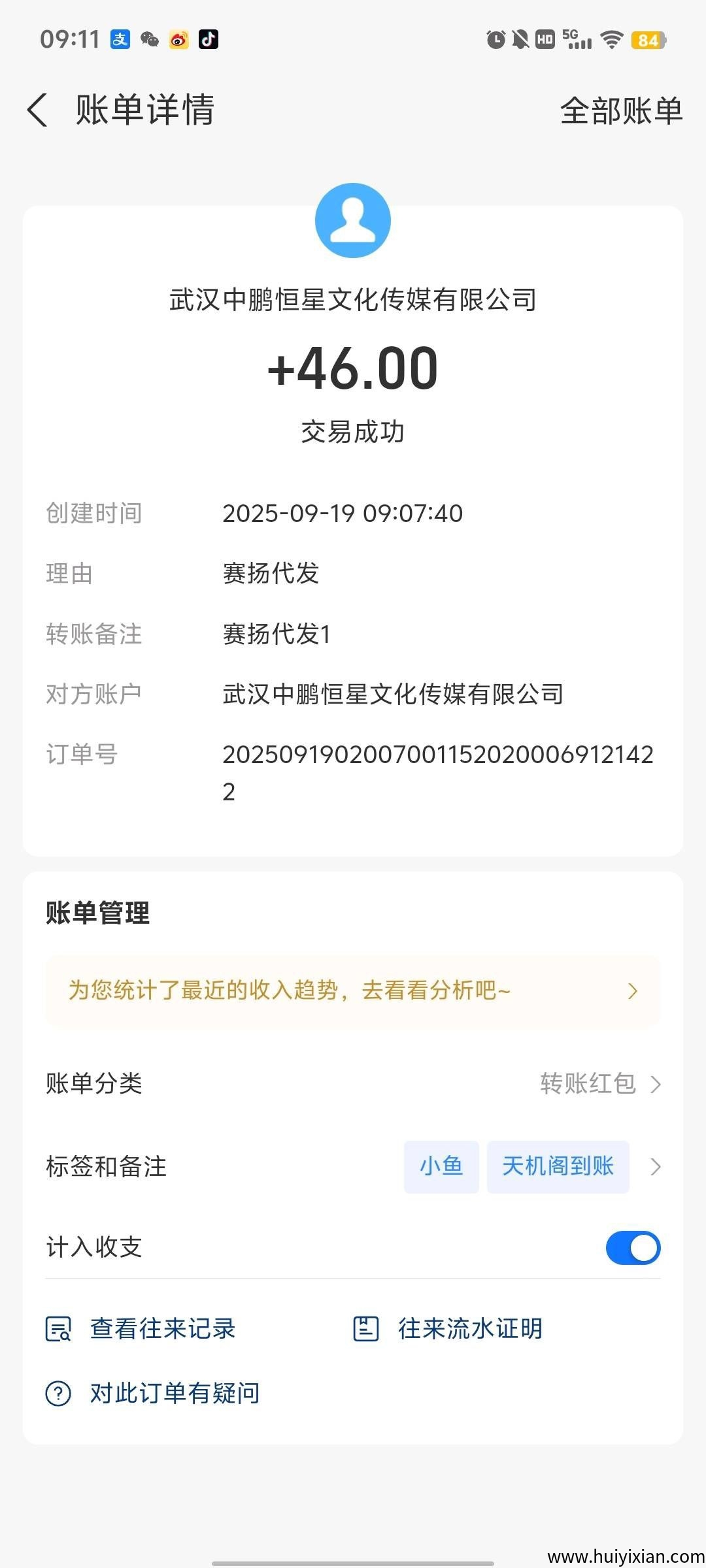Tap 对此订单有疑问

(x=173, y=1392)
